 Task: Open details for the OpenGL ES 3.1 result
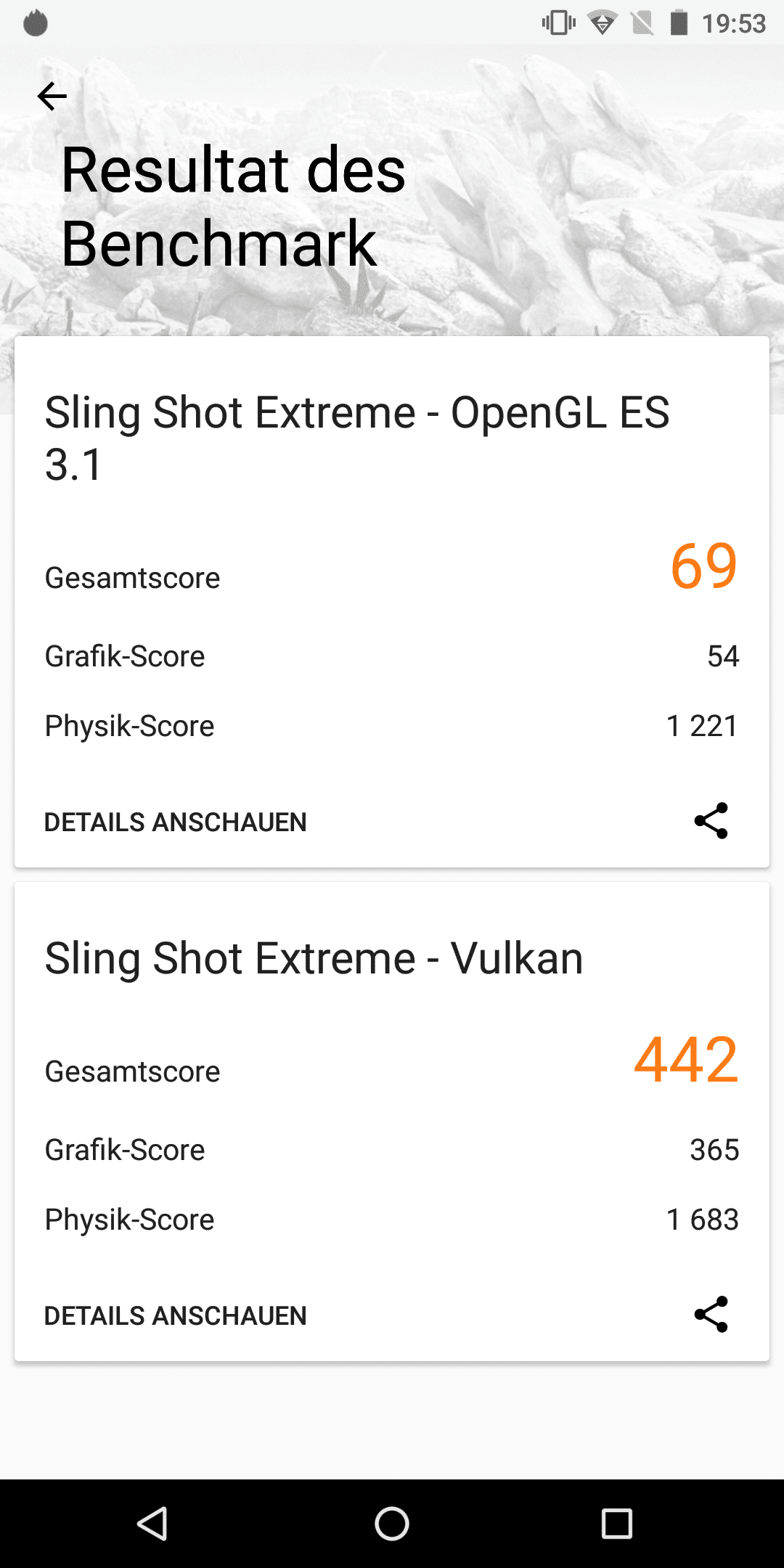click(x=175, y=822)
